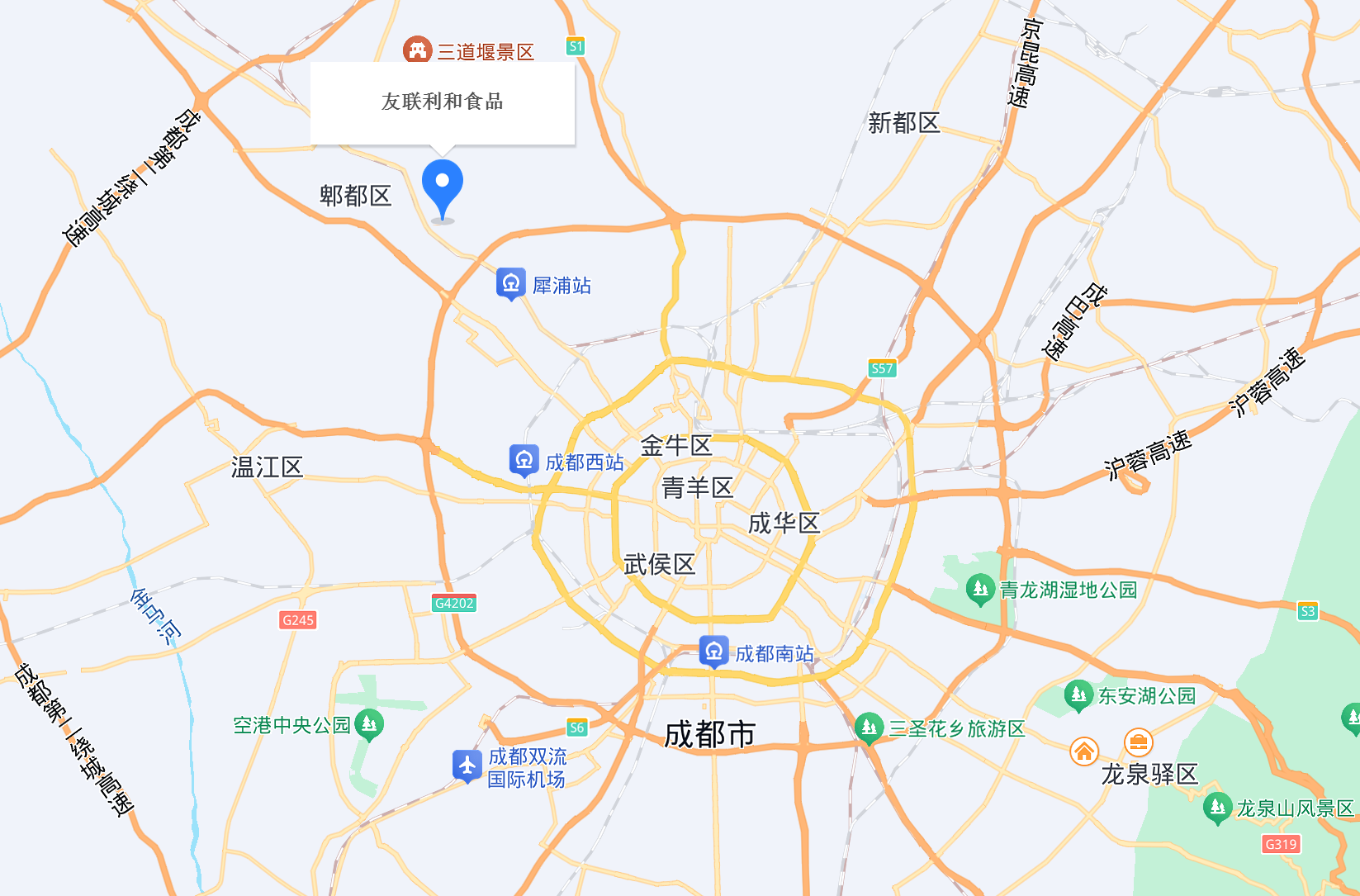Open the 友联利和食品 info window

click(443, 102)
